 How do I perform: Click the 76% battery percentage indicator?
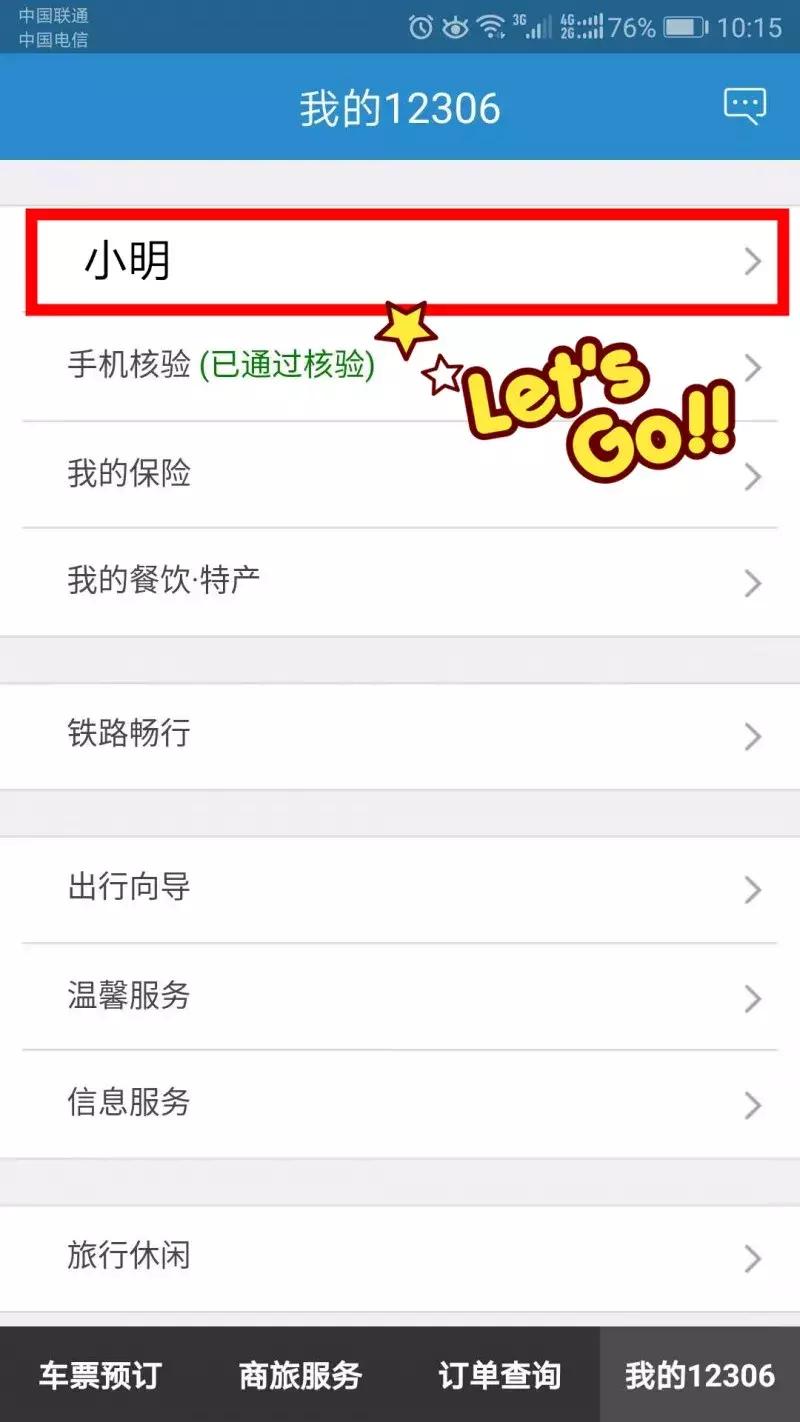click(631, 28)
